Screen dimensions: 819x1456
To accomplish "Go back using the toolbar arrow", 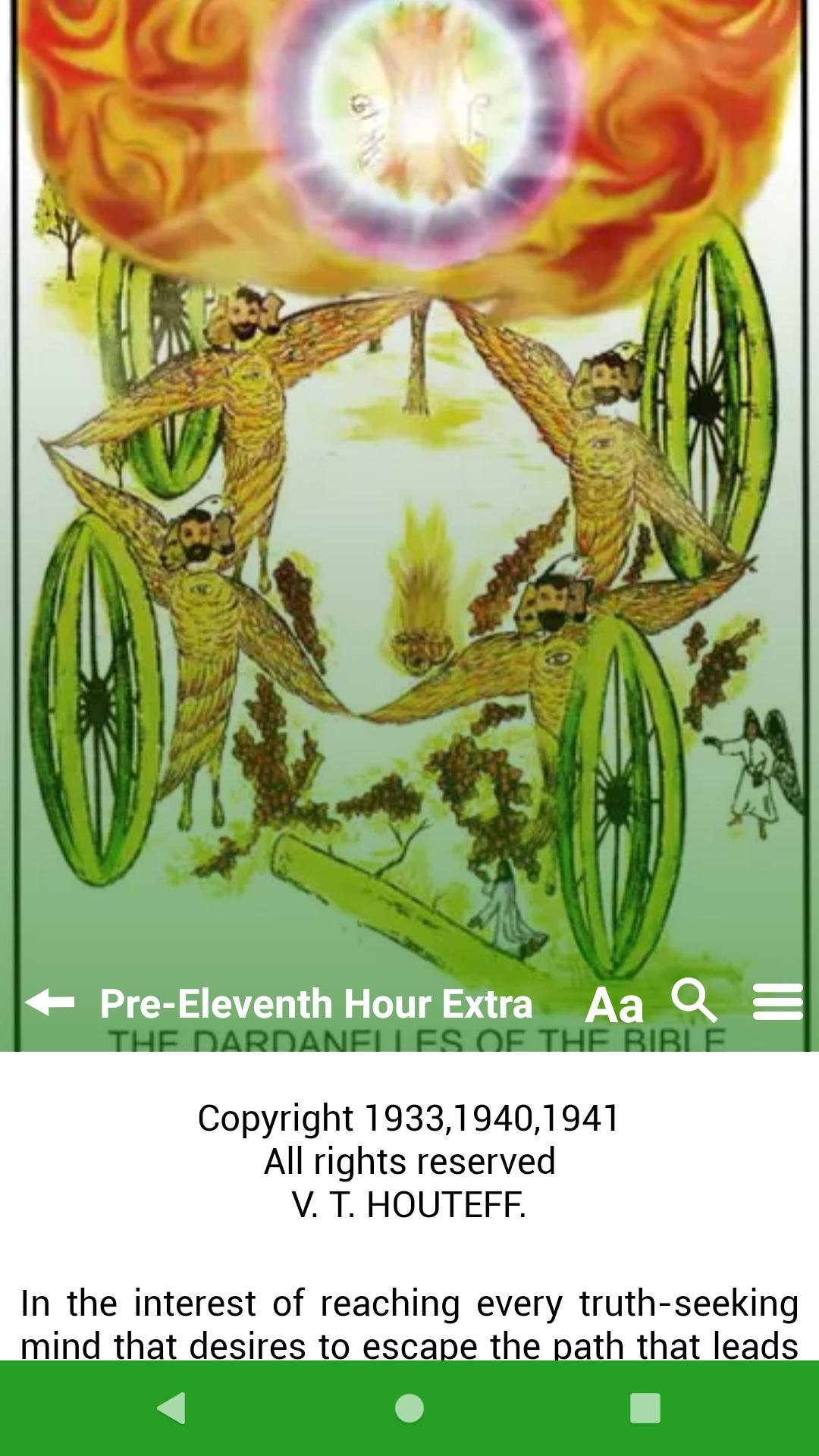I will coord(49,1003).
